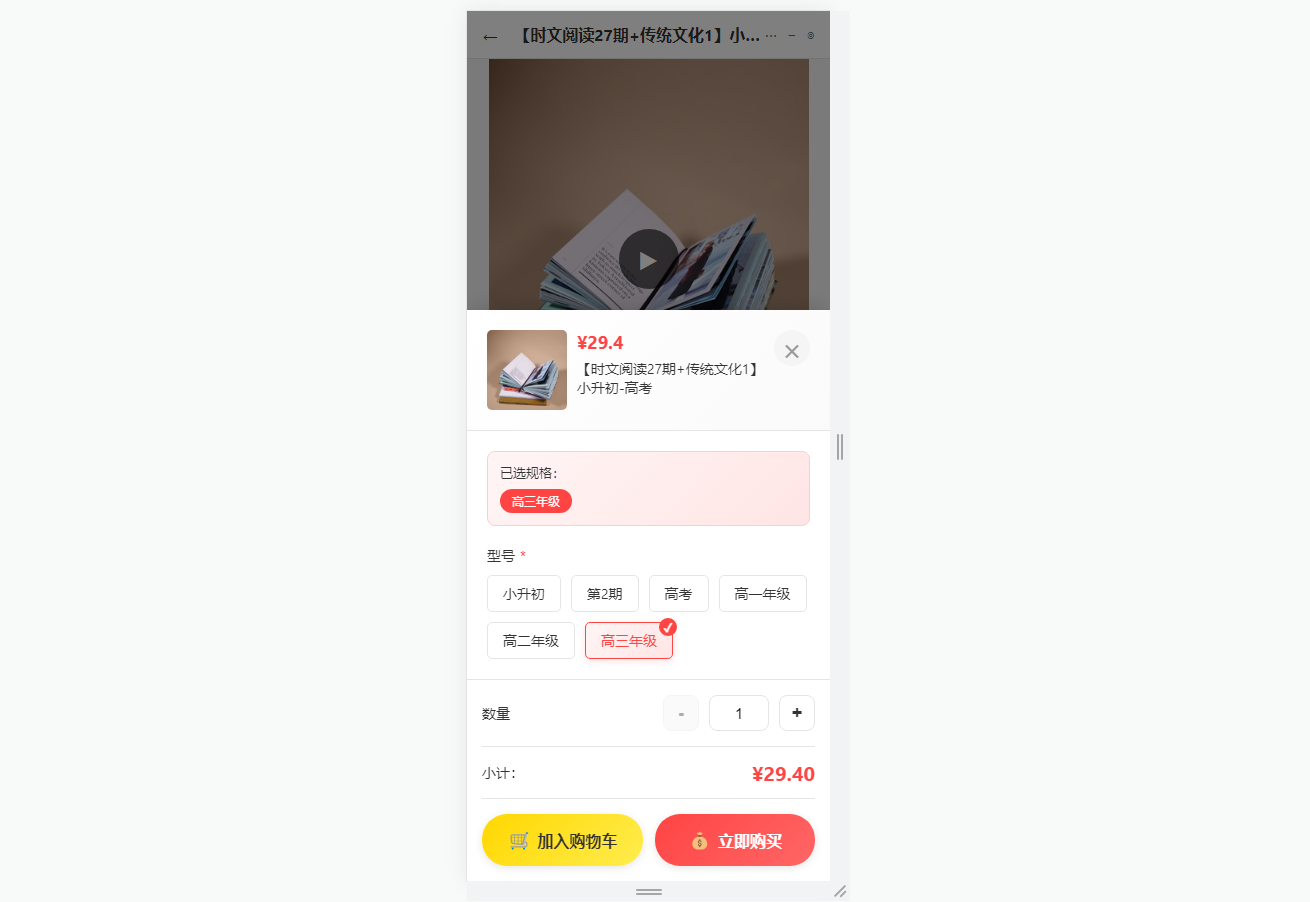Switch the model to 高二年级
Viewport: 1310px width, 902px height.
(530, 641)
